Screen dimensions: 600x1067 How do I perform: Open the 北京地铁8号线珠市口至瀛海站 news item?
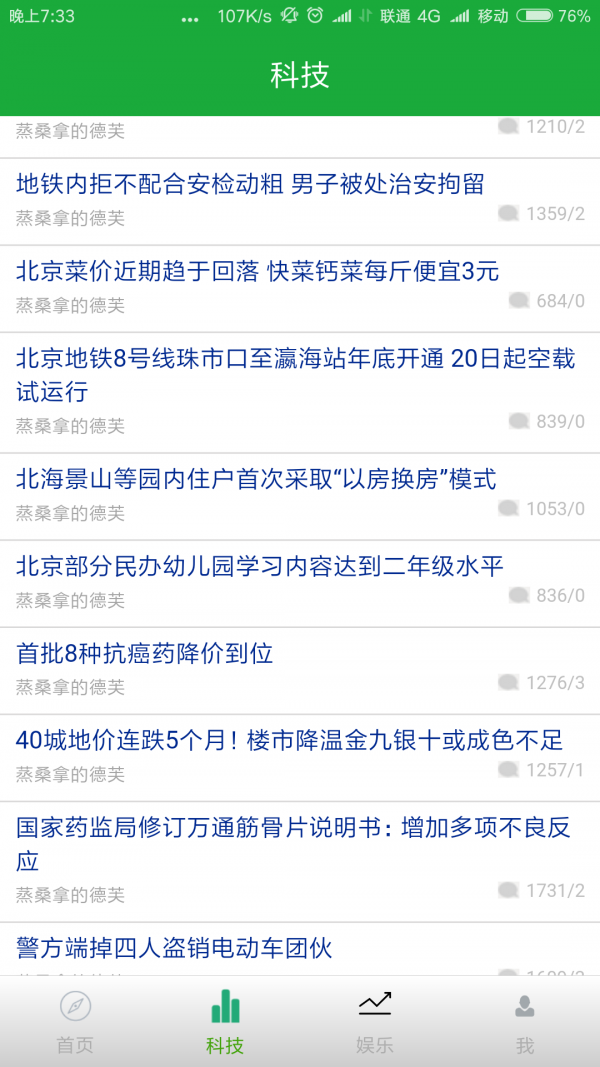click(x=295, y=375)
